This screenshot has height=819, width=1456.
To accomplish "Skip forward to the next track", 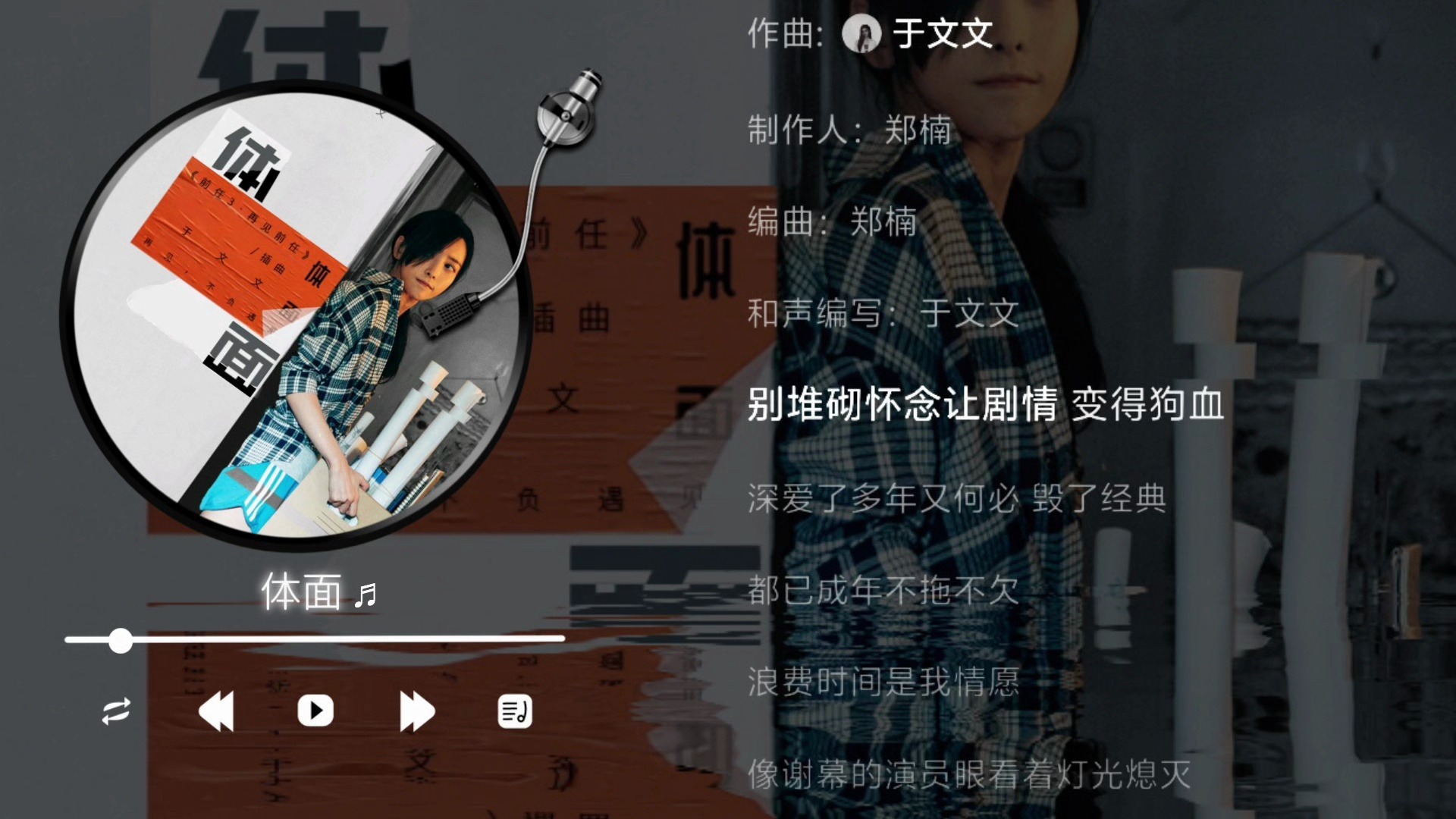I will 416,711.
